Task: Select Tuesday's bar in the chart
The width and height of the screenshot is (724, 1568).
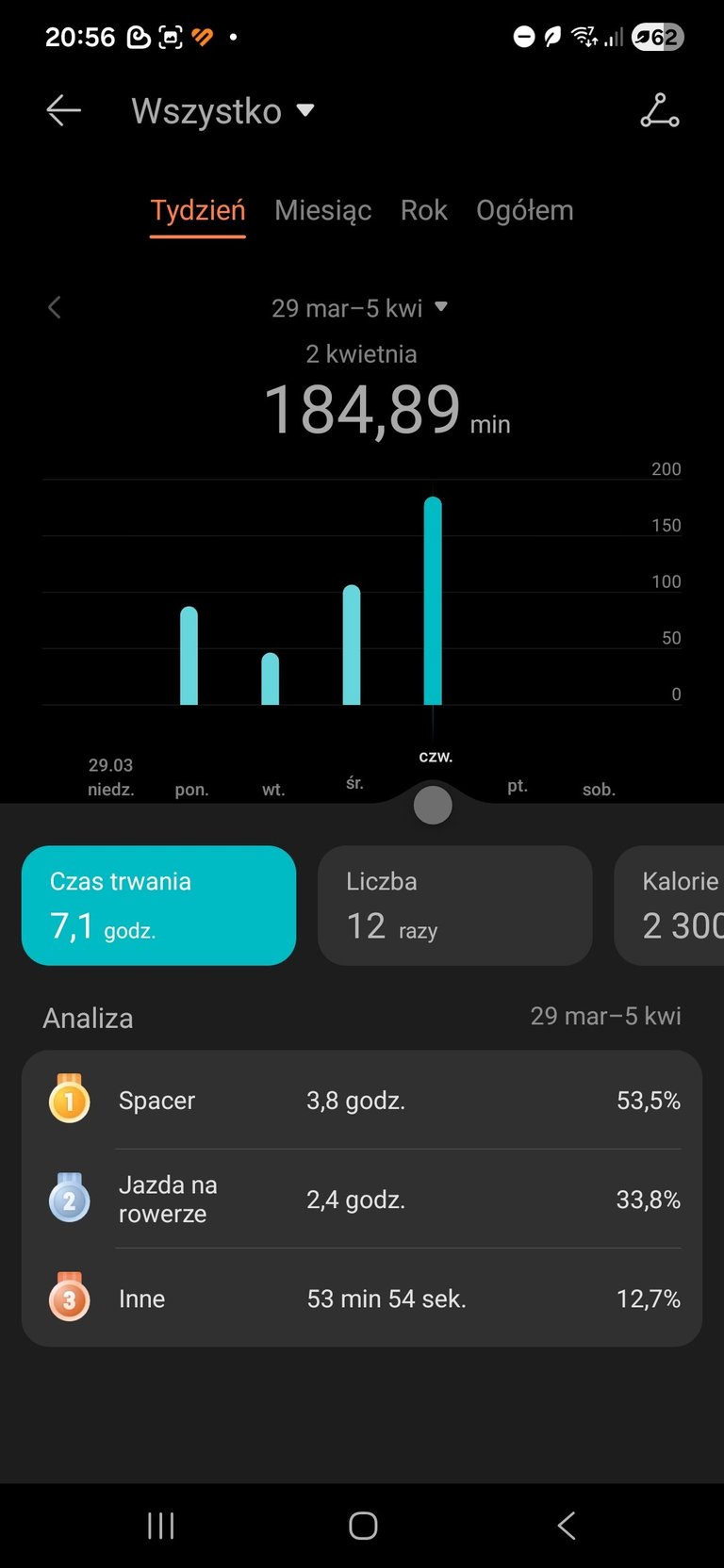Action: pyautogui.click(x=271, y=679)
